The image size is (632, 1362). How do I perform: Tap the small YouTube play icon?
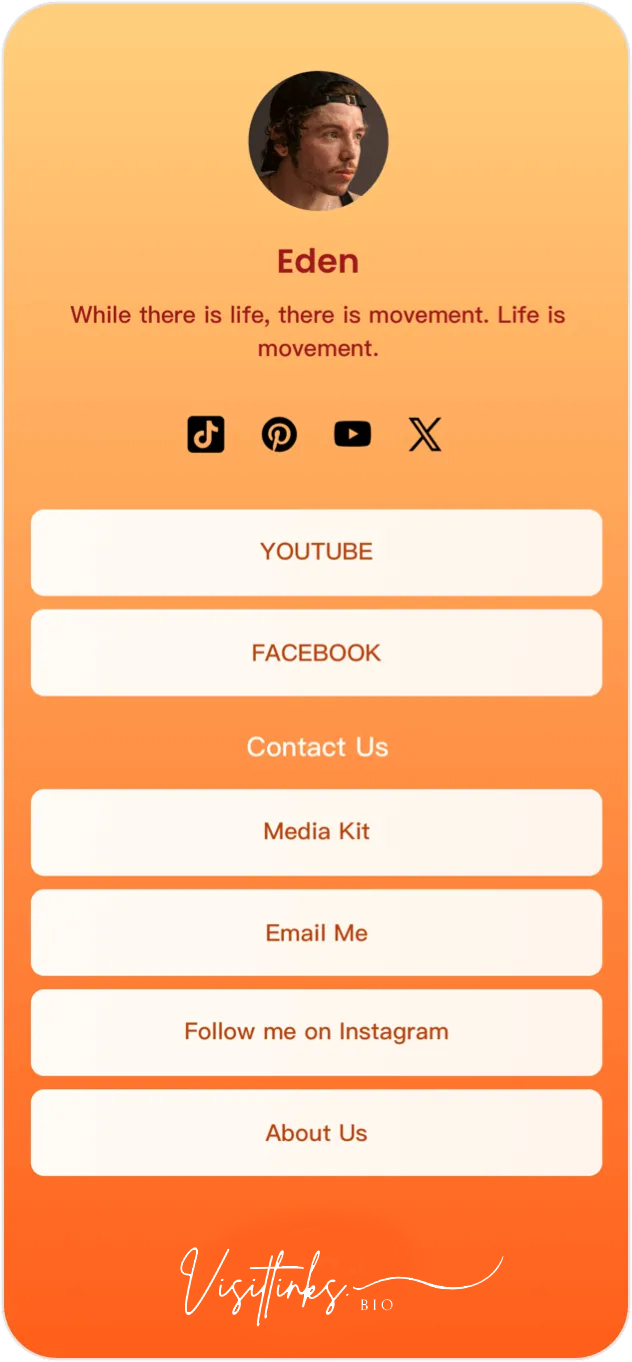[352, 434]
